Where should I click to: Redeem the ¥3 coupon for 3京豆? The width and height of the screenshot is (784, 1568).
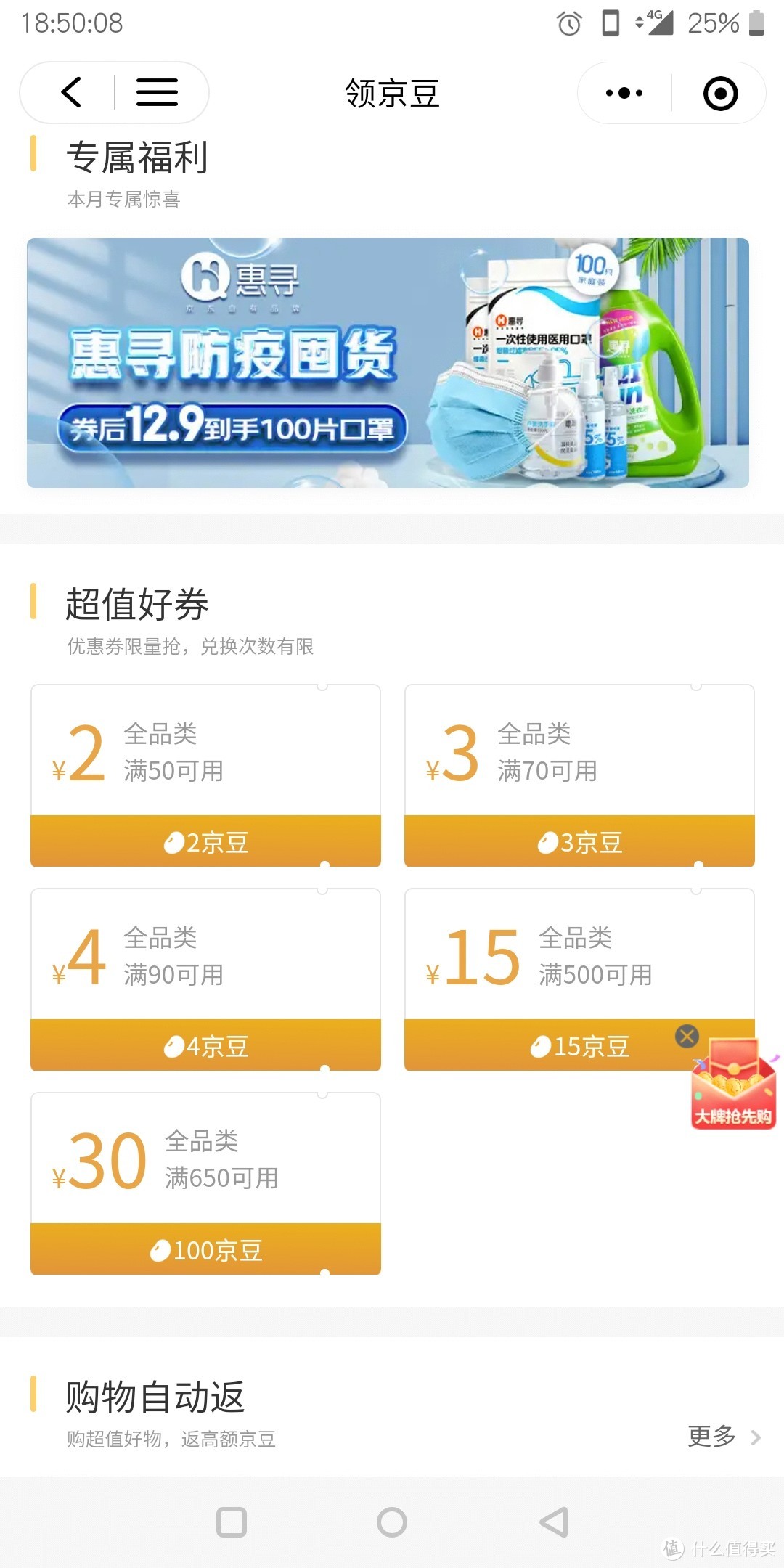pos(579,841)
